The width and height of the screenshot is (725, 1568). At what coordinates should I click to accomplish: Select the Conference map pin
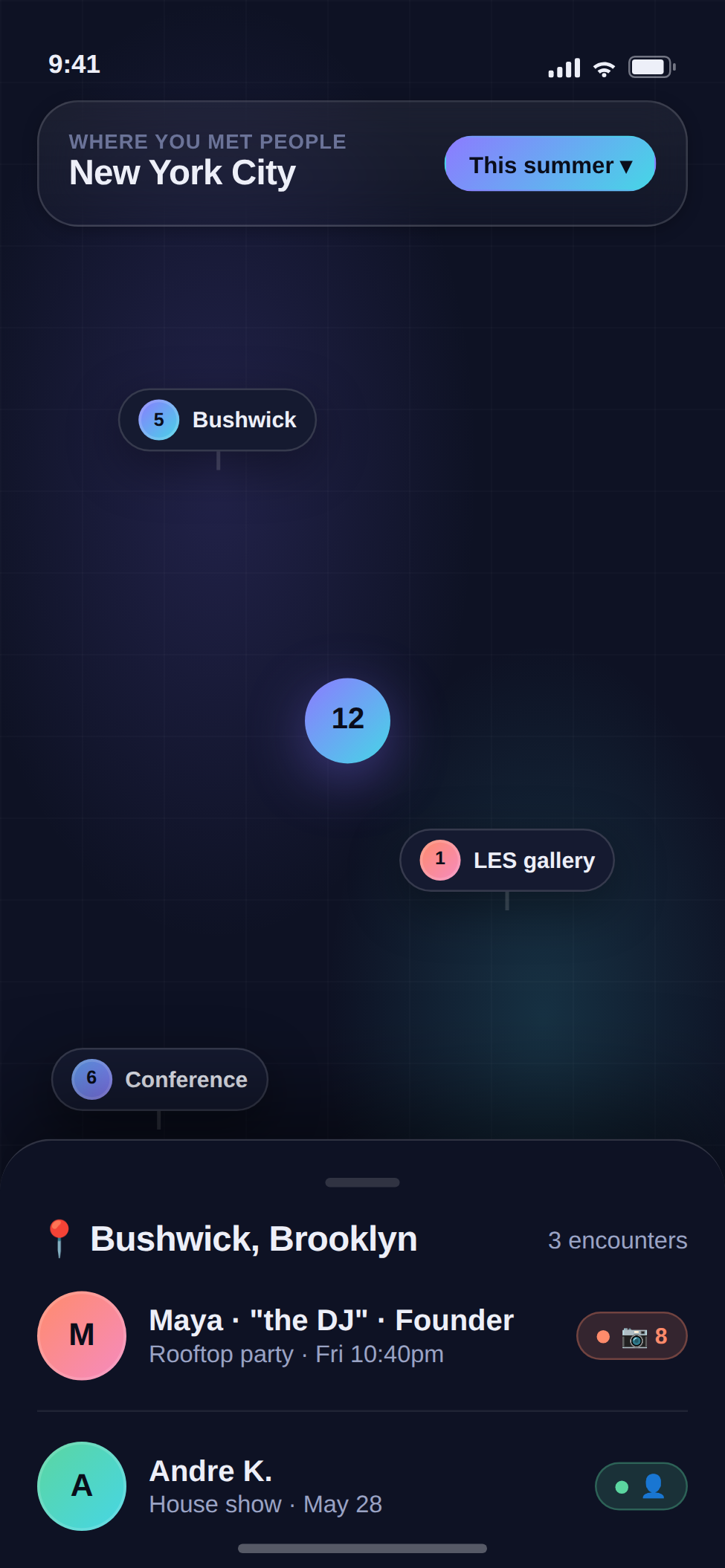point(160,1079)
